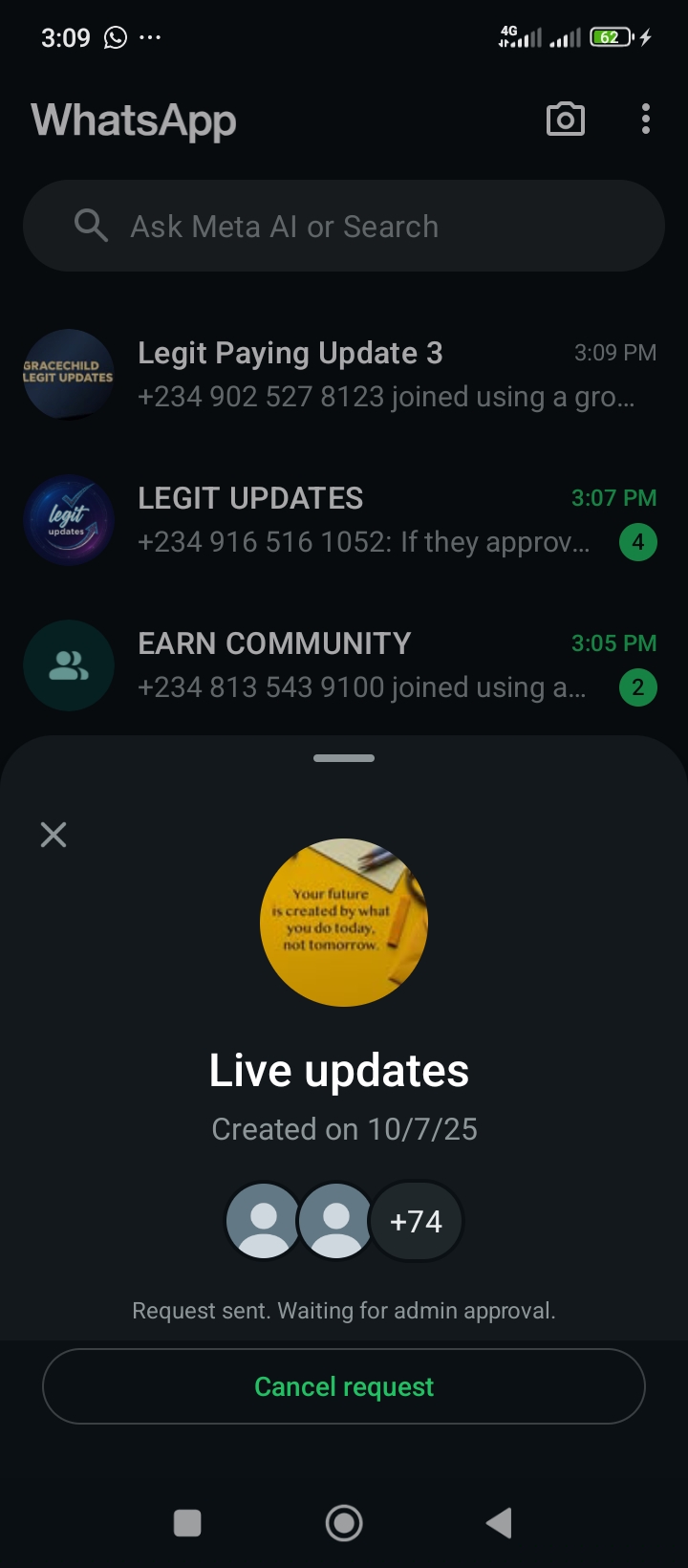The height and width of the screenshot is (1568, 688).
Task: Tap the Ask Meta AI or Search field
Action: pos(344,227)
